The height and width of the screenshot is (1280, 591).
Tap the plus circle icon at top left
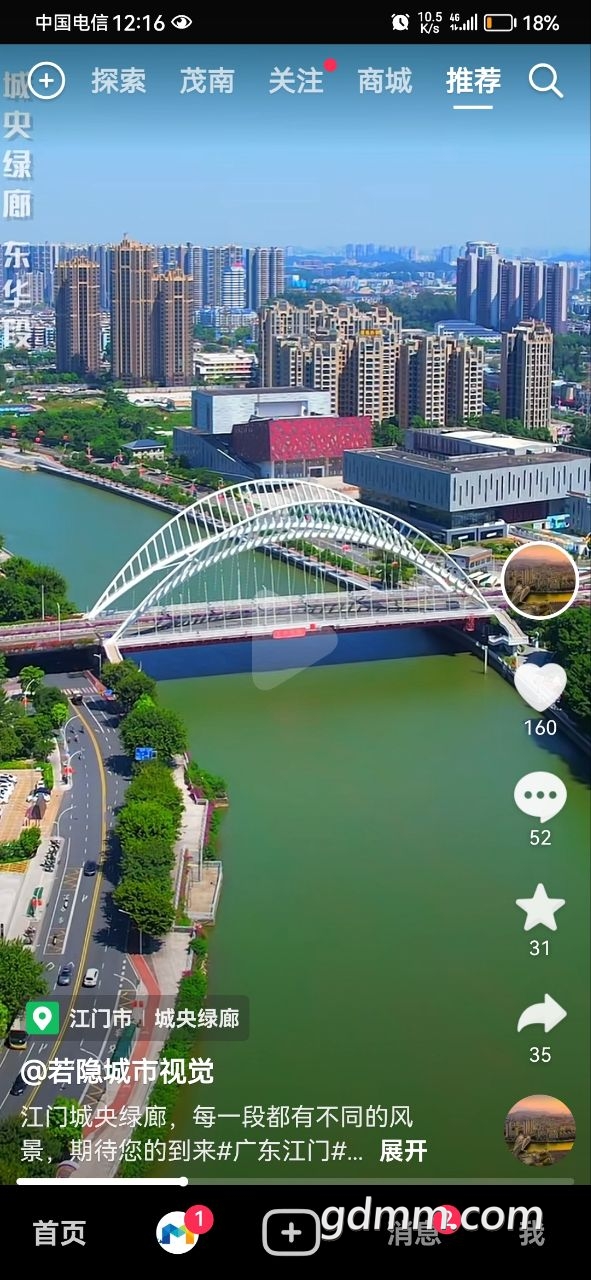[x=46, y=81]
